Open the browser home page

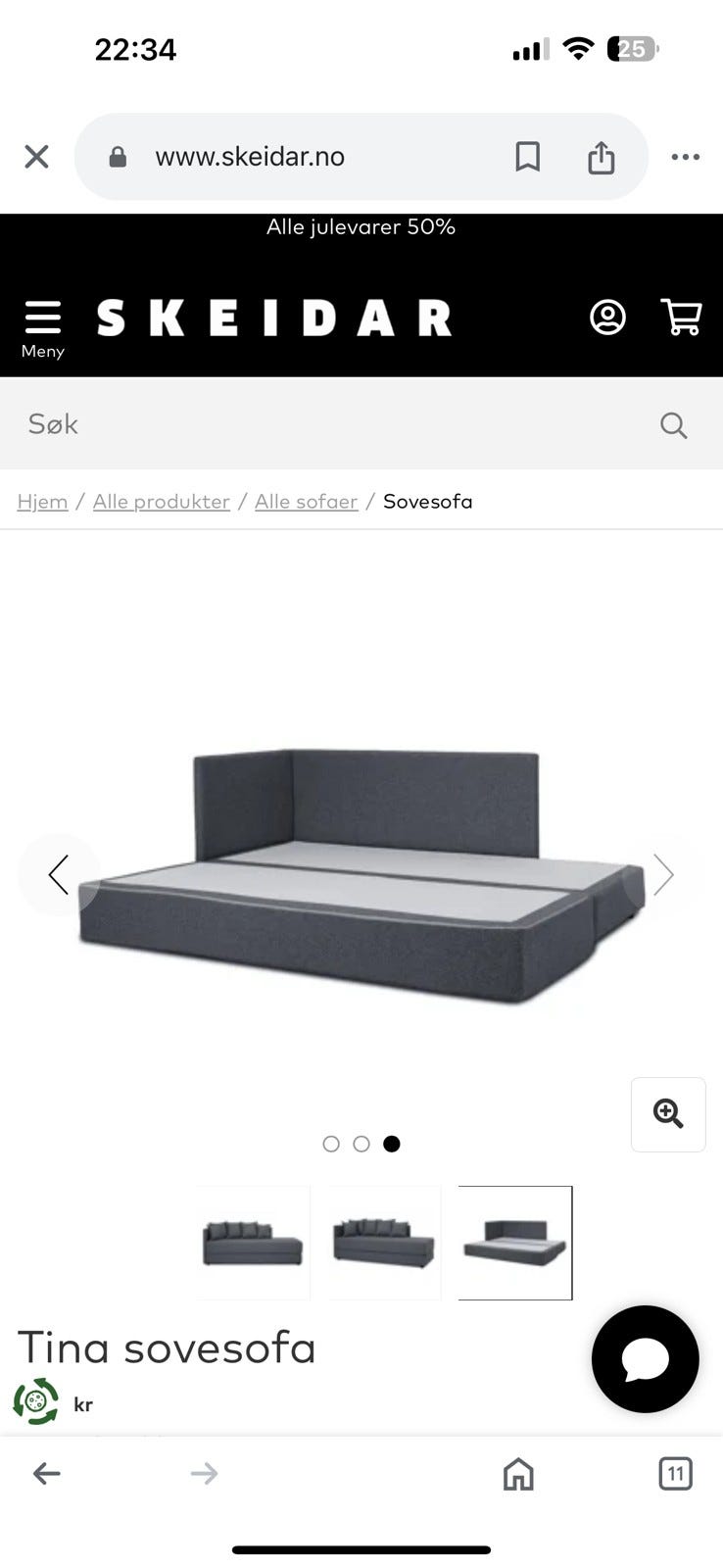click(x=518, y=1473)
